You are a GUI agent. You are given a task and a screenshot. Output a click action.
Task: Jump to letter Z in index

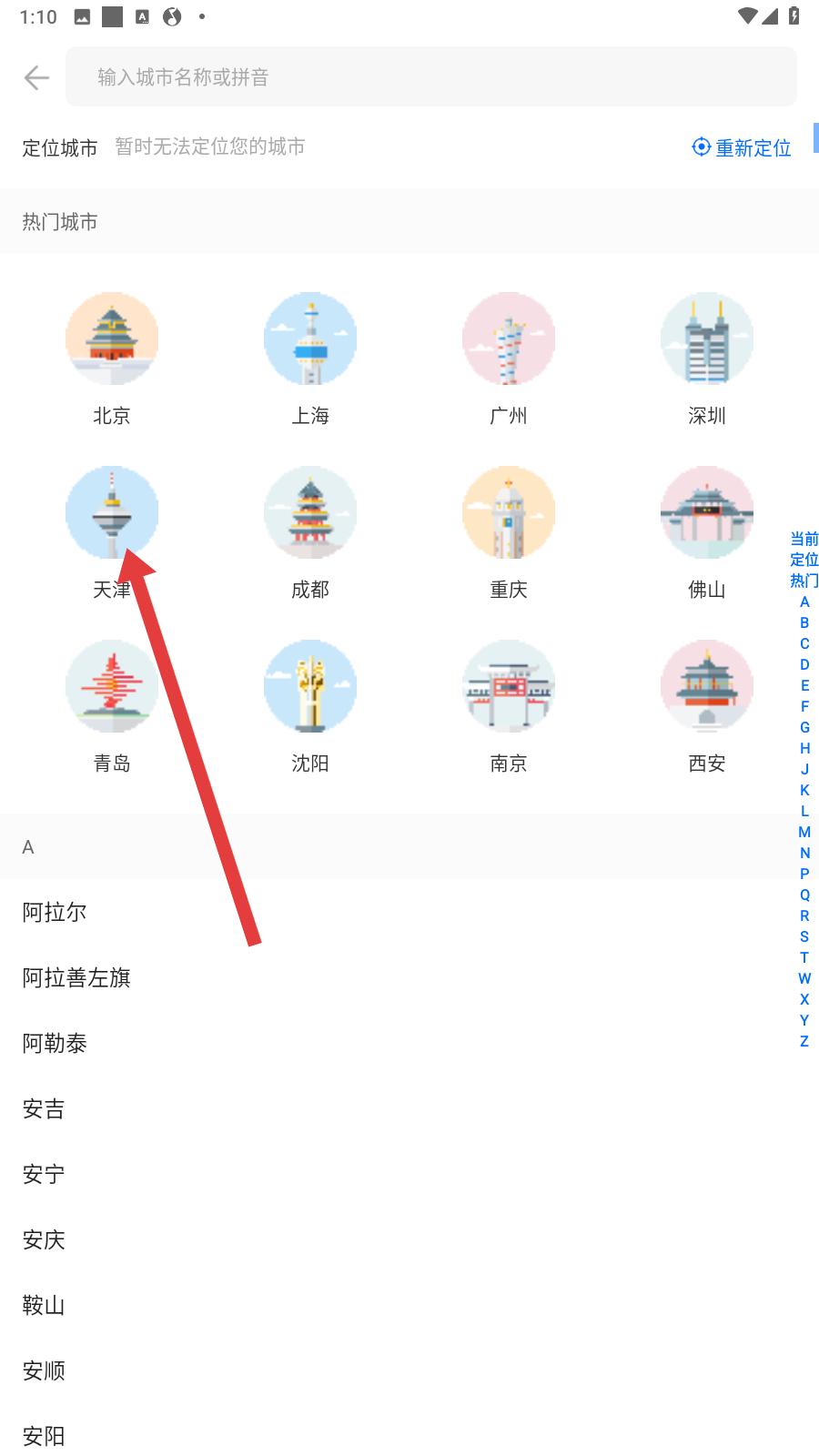tap(804, 1041)
